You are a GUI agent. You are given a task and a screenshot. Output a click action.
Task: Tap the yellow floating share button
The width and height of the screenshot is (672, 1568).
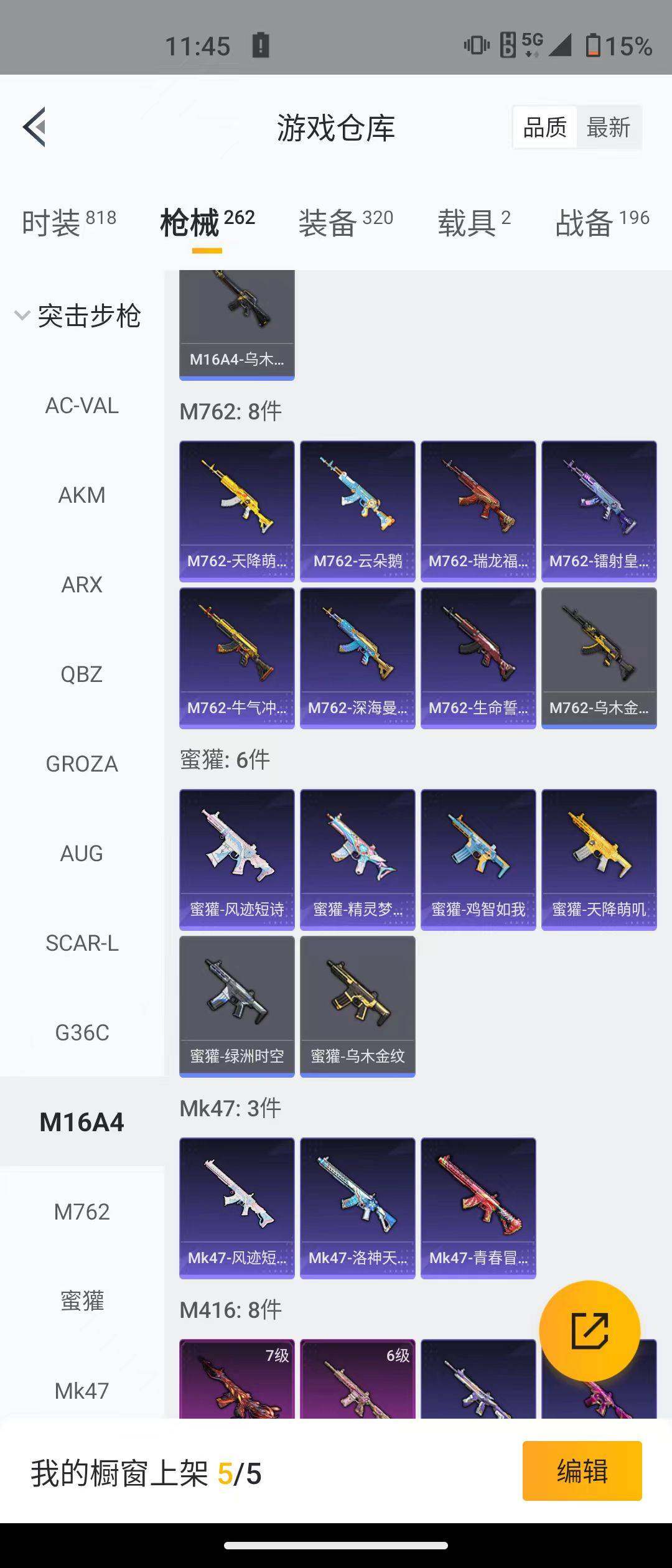pyautogui.click(x=589, y=1331)
